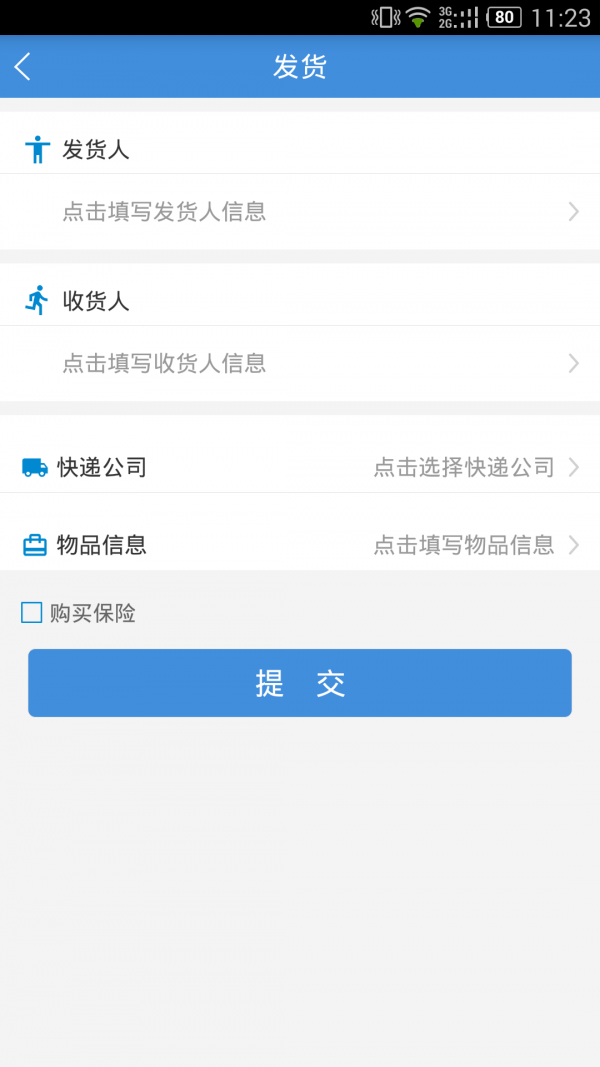This screenshot has width=600, height=1067.
Task: Open the 点击填写发货人信息 row
Action: tap(300, 212)
